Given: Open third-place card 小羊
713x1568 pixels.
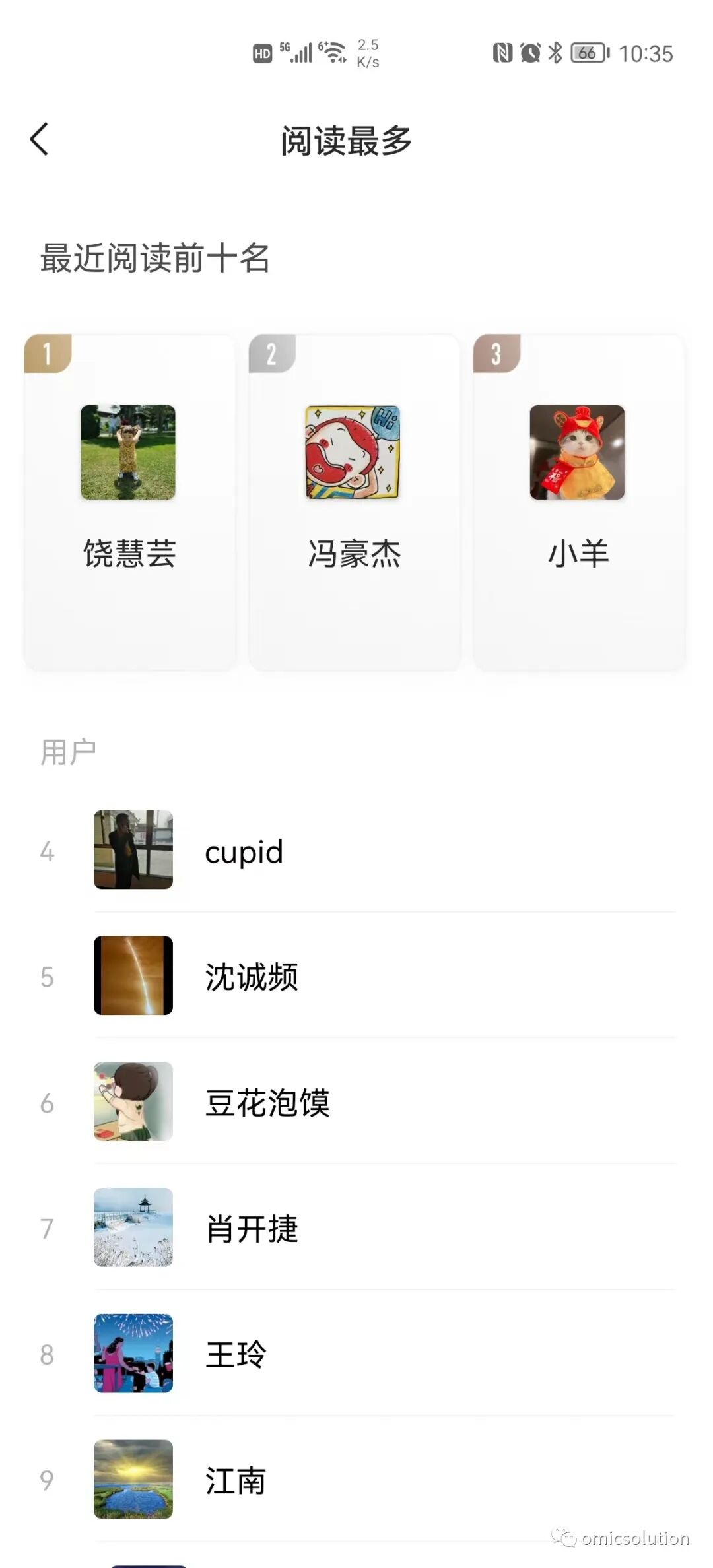Looking at the screenshot, I should [x=579, y=502].
